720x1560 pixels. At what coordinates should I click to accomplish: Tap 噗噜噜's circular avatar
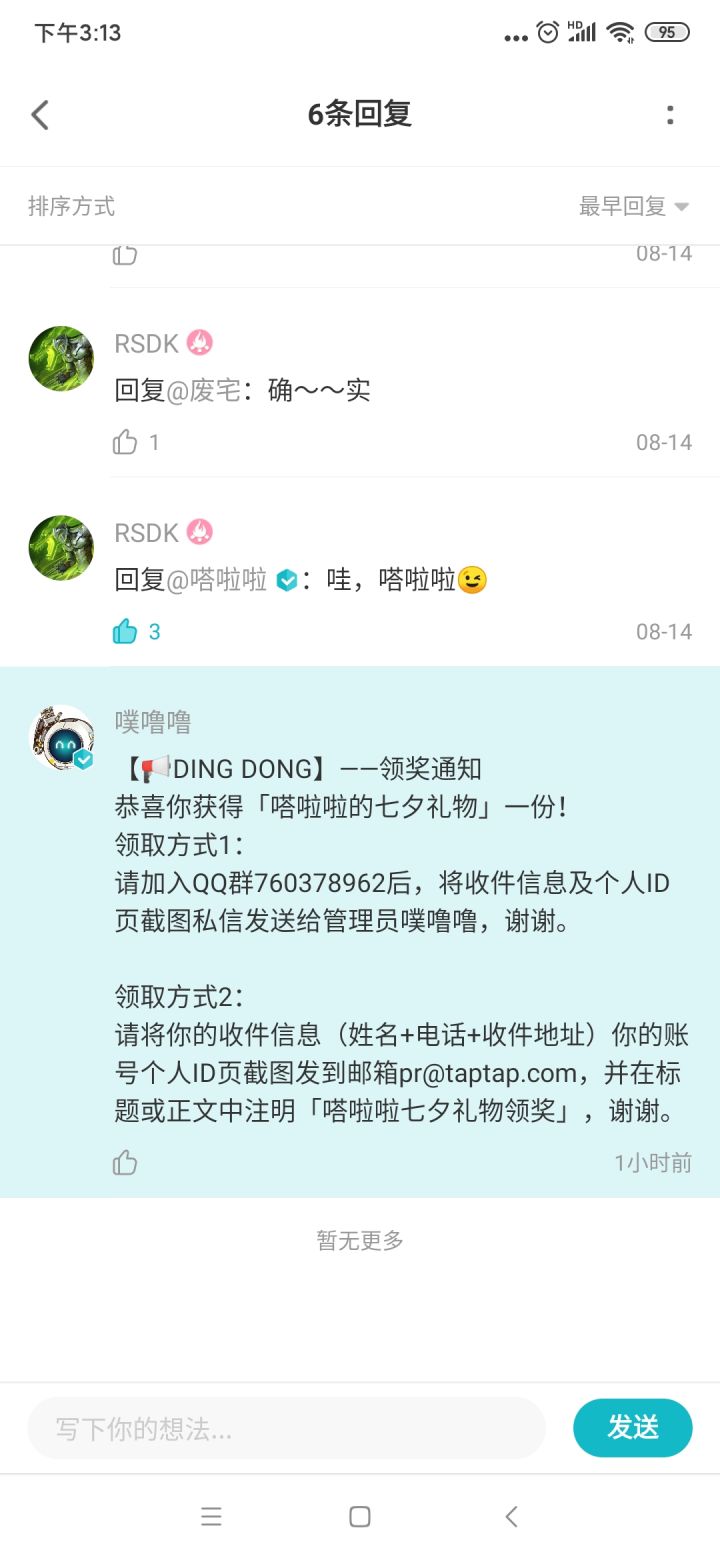pos(60,737)
